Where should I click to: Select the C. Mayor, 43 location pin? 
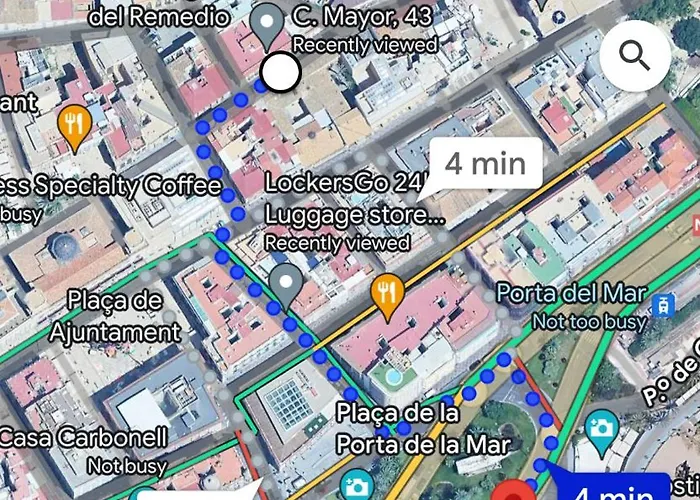point(267,24)
